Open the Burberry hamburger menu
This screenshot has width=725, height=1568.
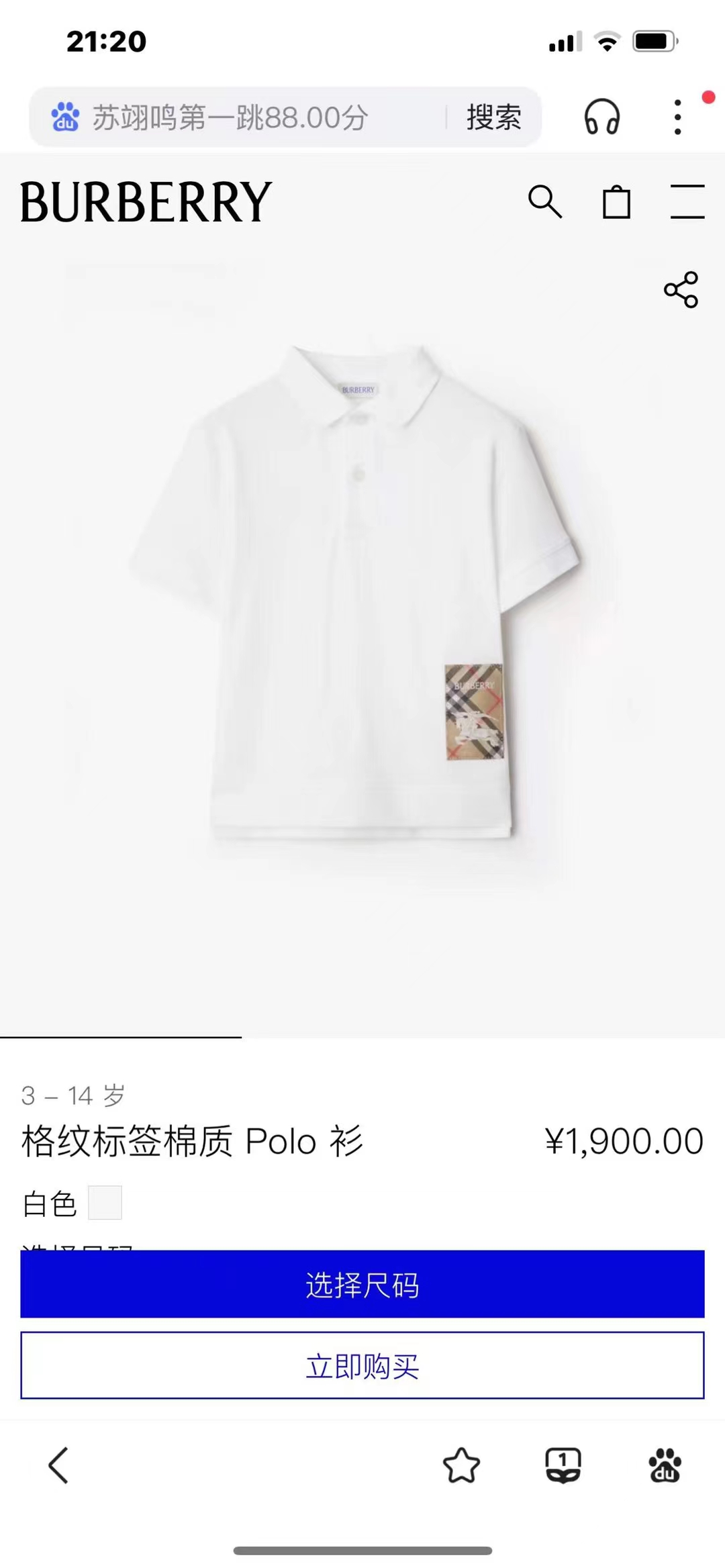(687, 201)
